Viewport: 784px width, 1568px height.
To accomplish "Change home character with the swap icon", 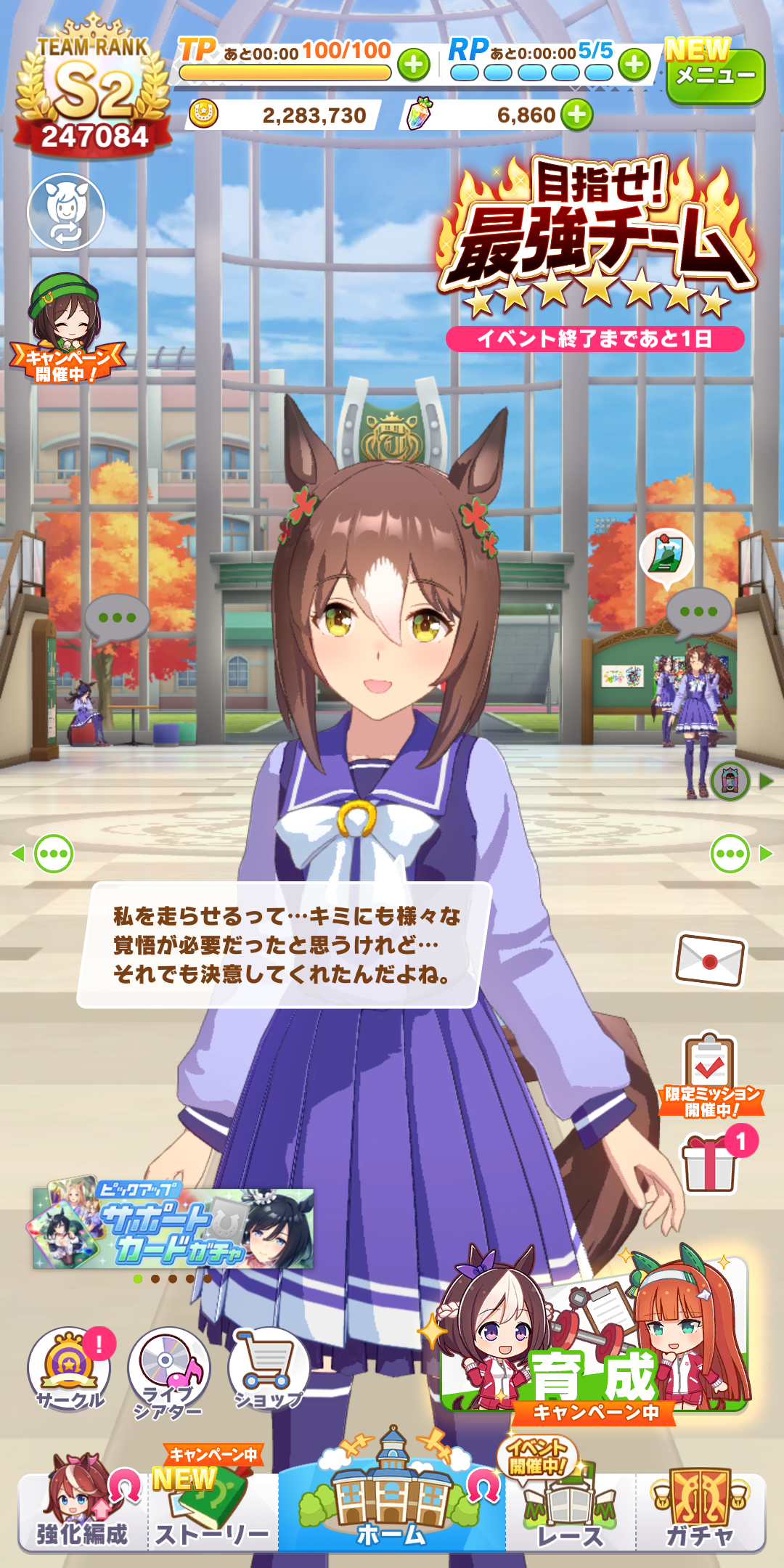I will click(66, 212).
